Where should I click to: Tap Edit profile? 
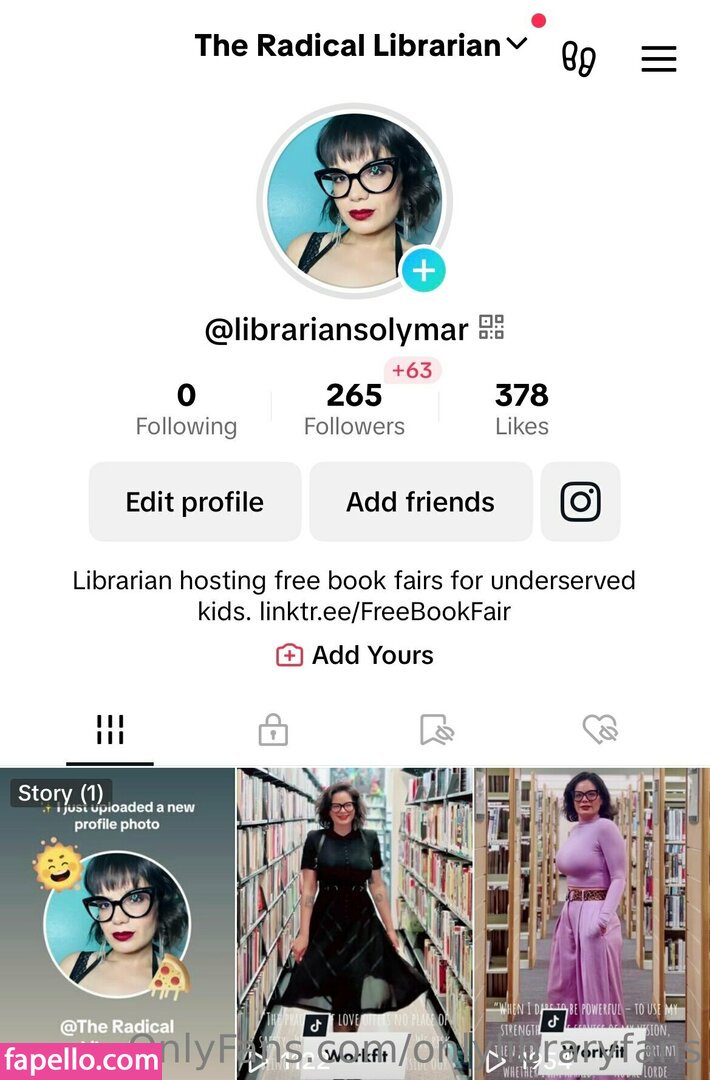(195, 502)
